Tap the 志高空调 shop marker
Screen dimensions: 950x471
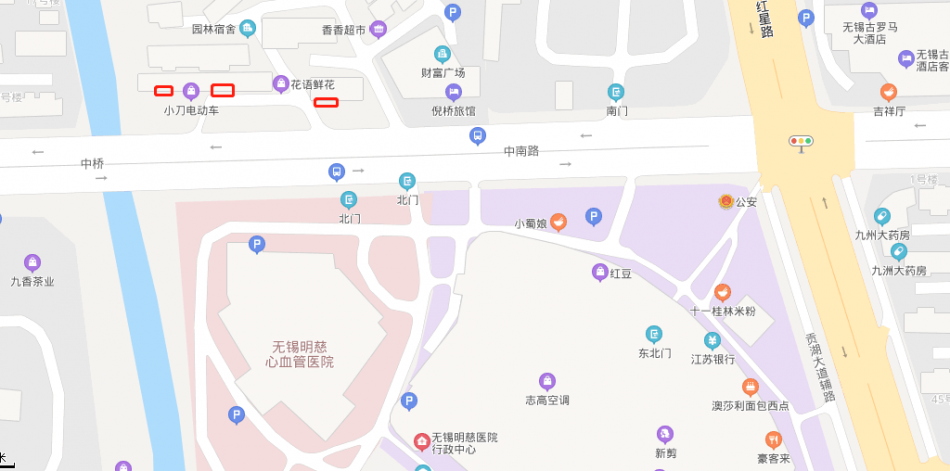[547, 381]
